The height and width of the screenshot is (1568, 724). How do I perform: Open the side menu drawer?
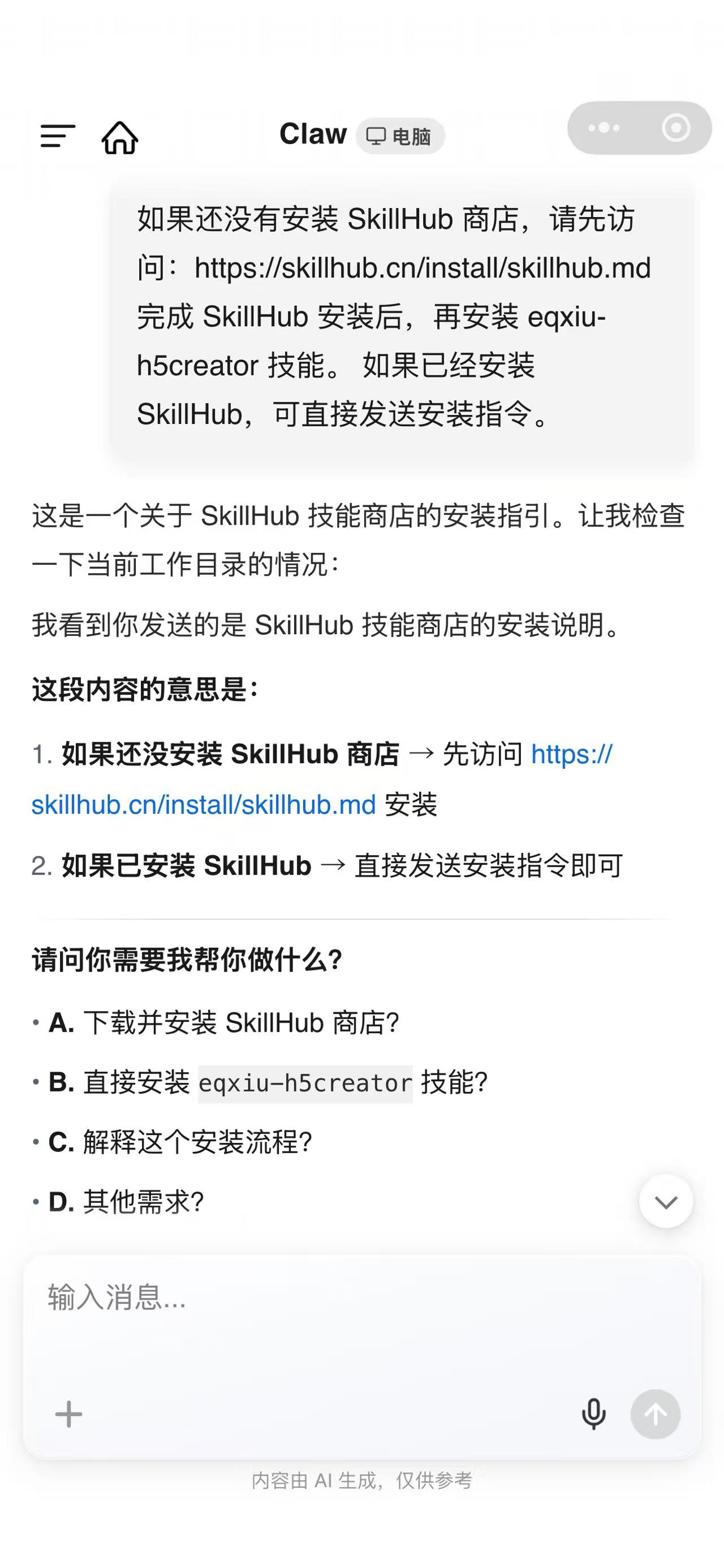coord(58,136)
